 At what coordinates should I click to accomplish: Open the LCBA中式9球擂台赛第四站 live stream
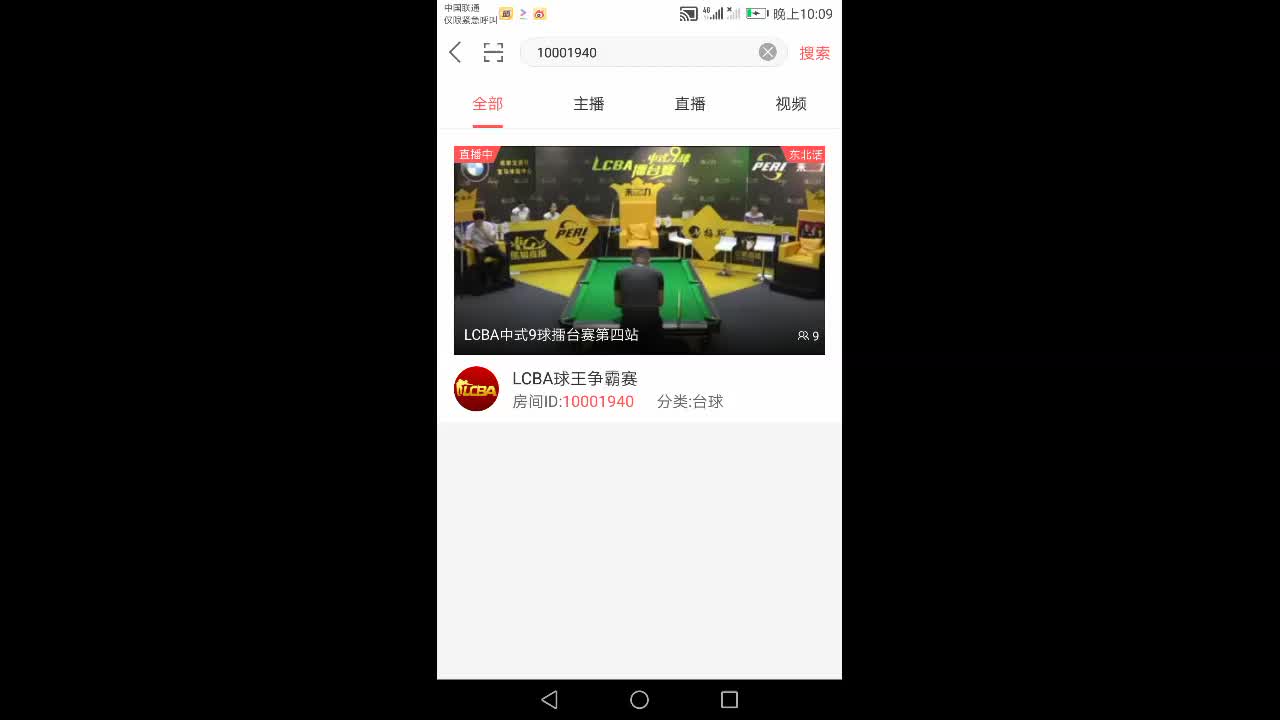[x=639, y=250]
